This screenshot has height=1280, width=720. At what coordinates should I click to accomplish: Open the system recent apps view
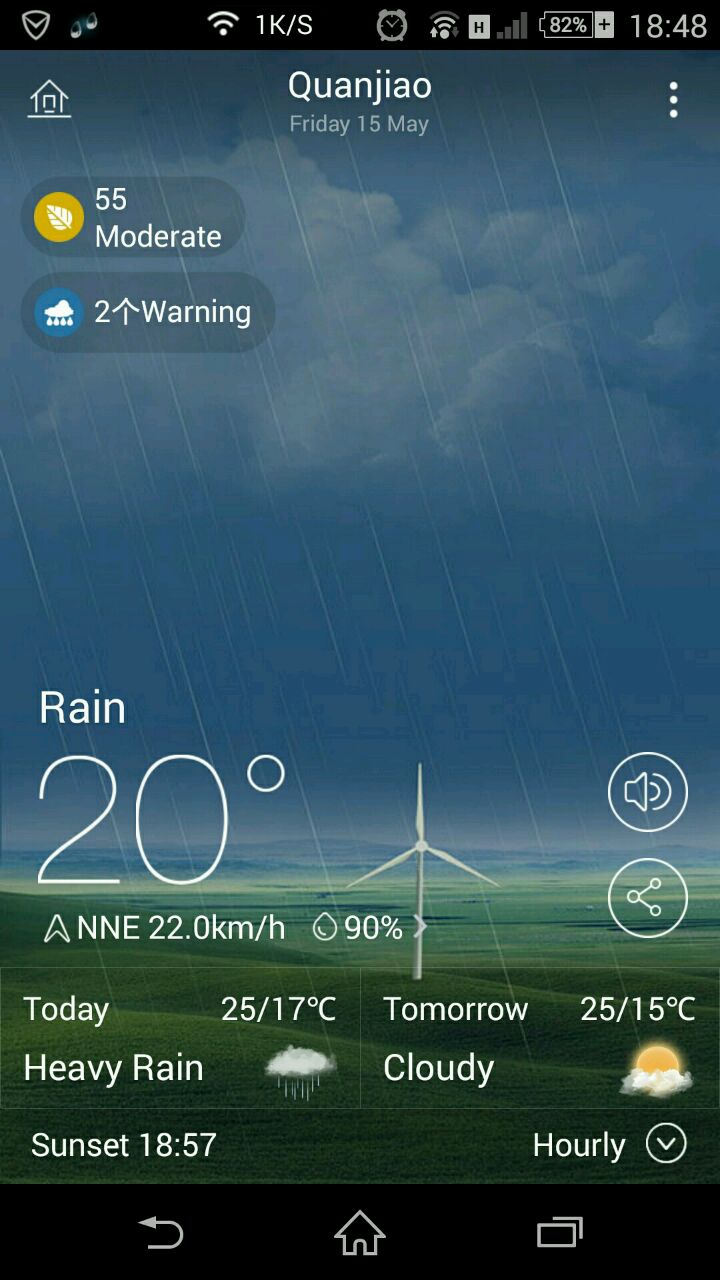pyautogui.click(x=559, y=1232)
